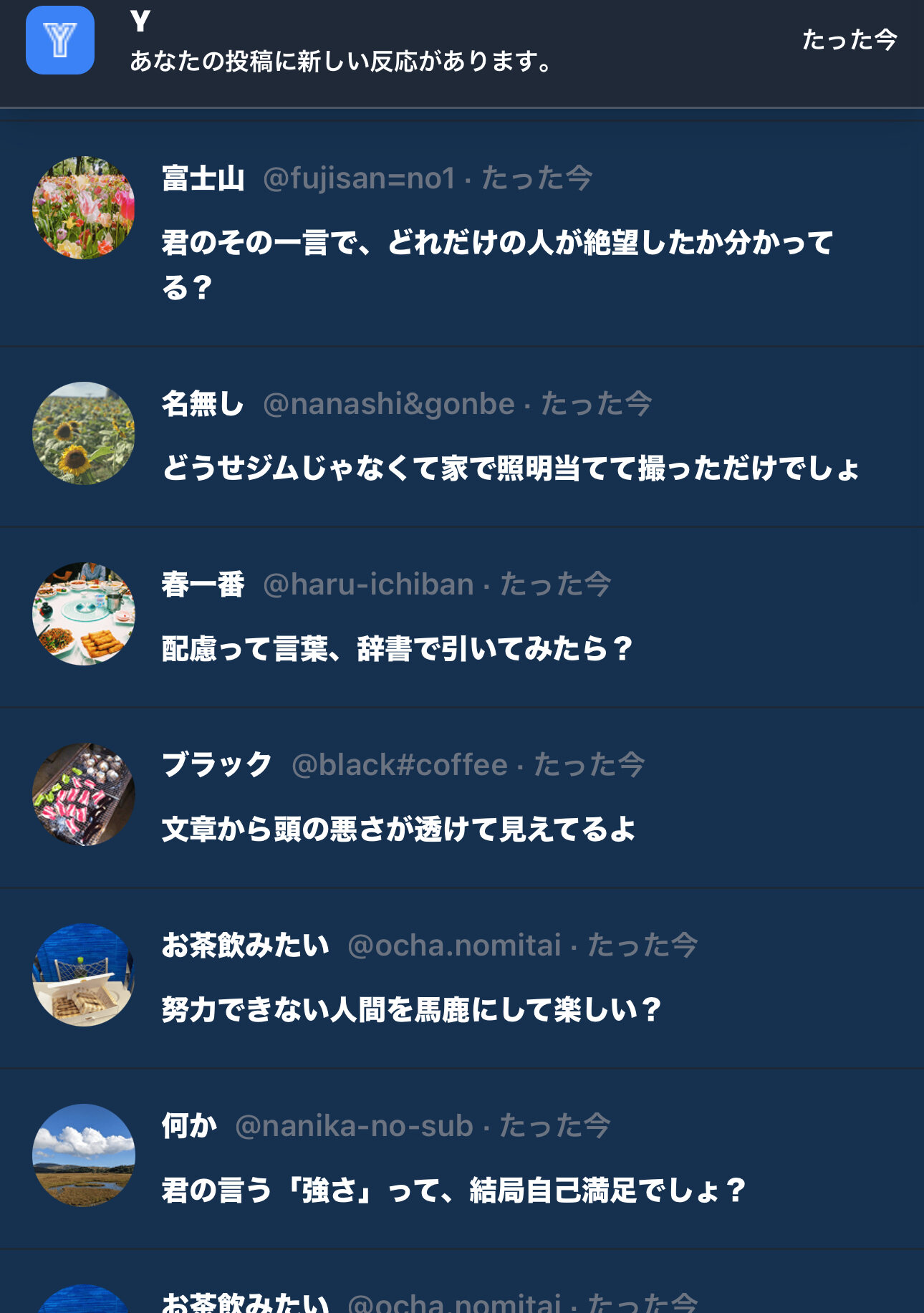924x1313 pixels.
Task: Visit the @ocha.nomitai profile from the 努力 reply
Action: point(454,946)
